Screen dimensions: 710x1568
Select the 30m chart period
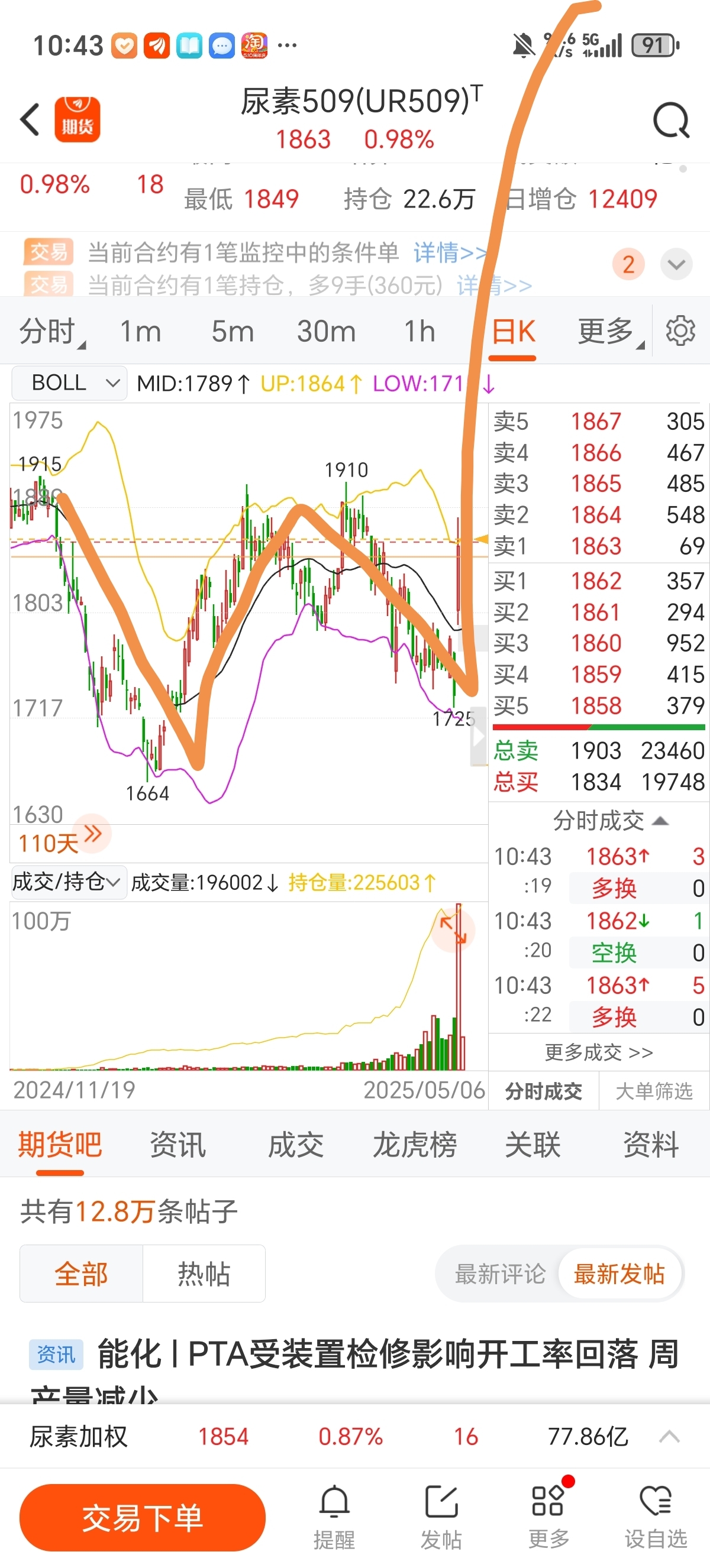(326, 332)
